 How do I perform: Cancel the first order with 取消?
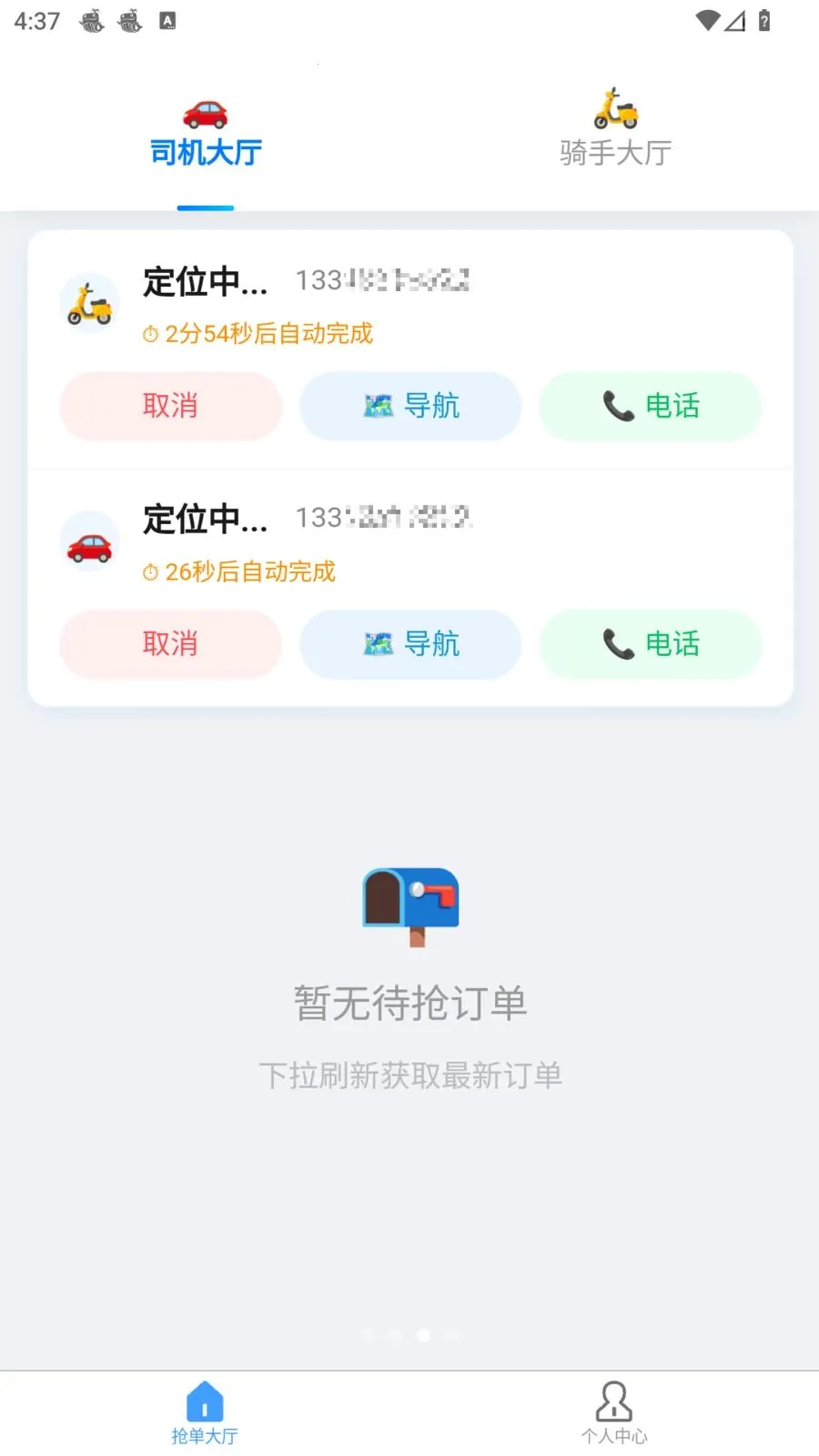170,407
